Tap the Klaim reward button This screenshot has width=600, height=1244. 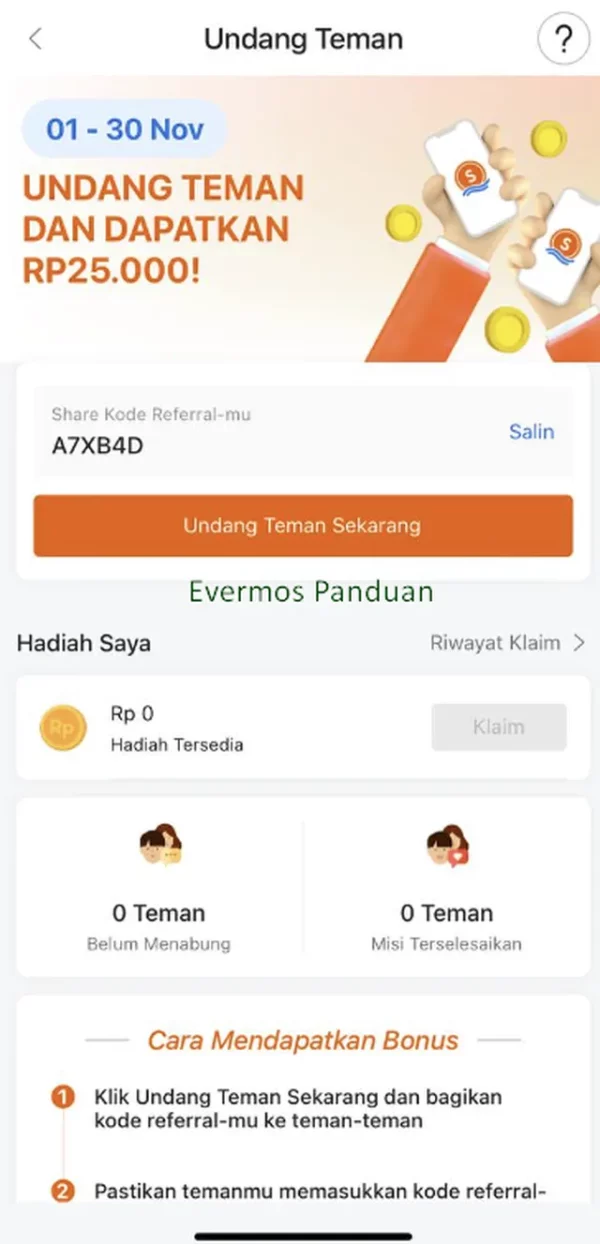coord(498,728)
